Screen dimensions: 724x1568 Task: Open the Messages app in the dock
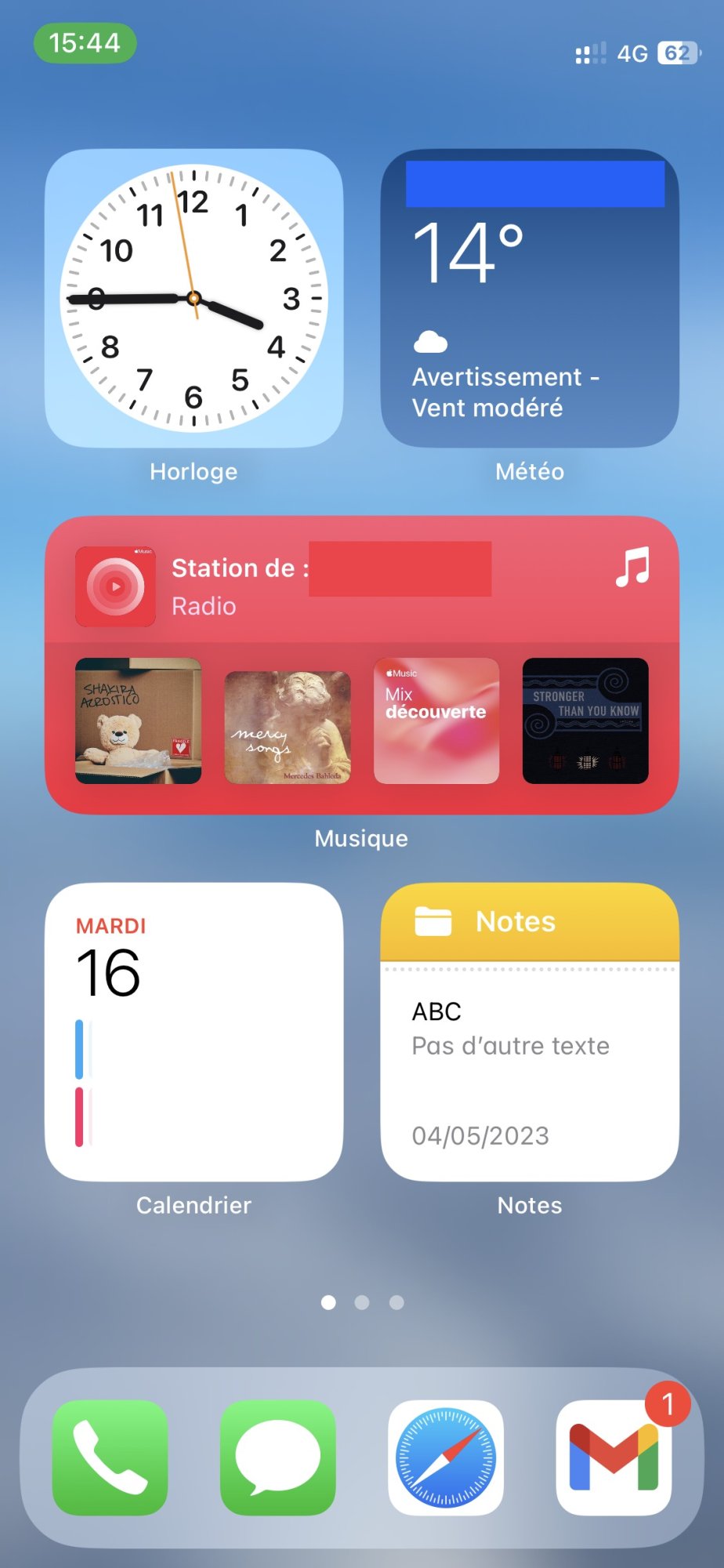coord(277,1457)
